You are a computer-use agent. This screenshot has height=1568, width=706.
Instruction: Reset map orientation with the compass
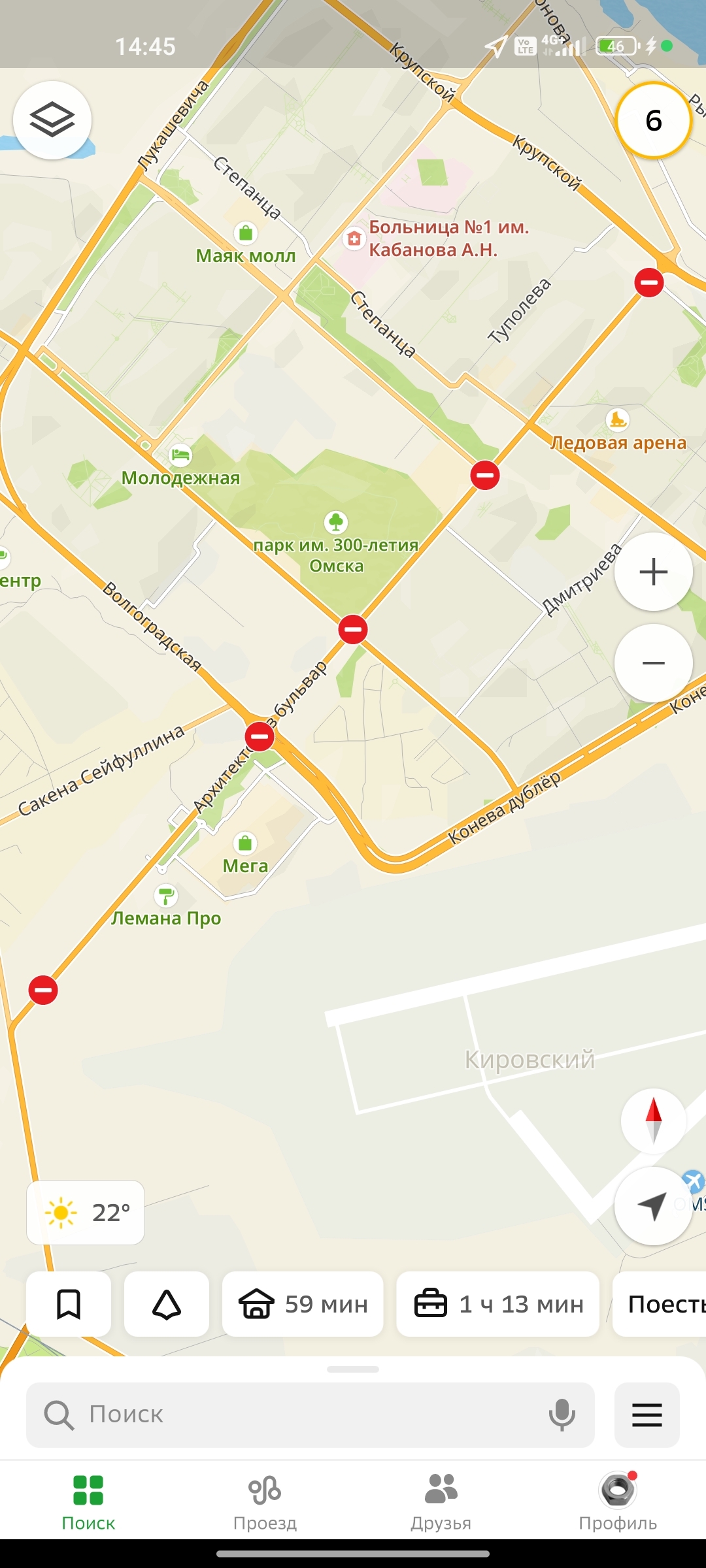click(653, 1120)
